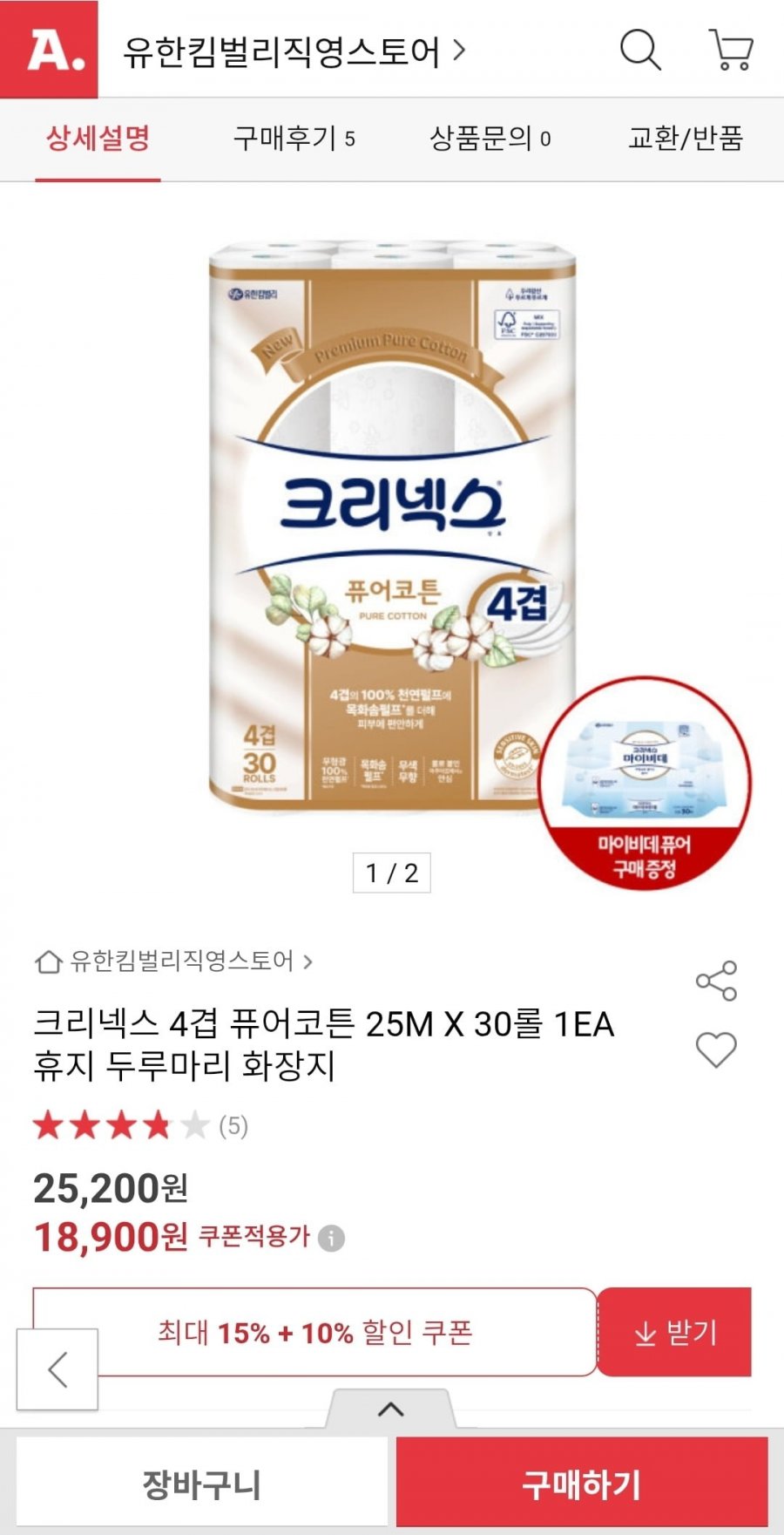Screen dimensions: 784x1535
Task: Add the product to wishlist with heart
Action: coord(716,1049)
